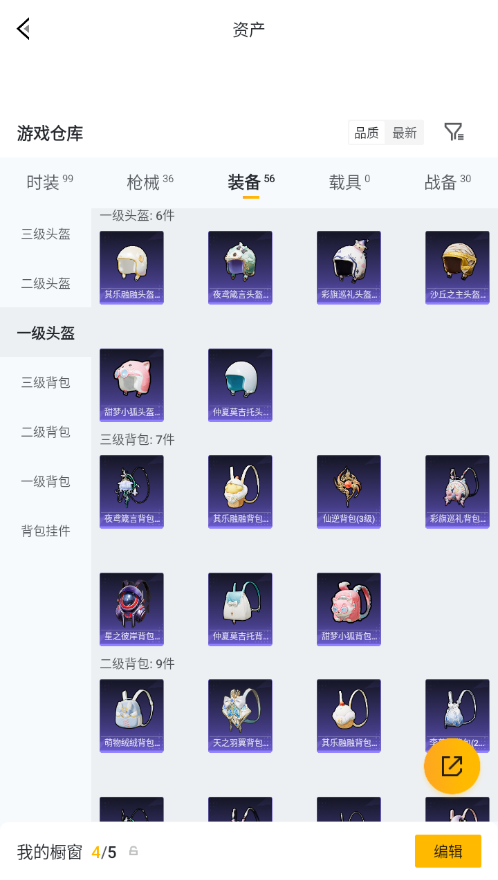Go back from the 资产 page
Screen dimensions: 498x880
coord(23,29)
